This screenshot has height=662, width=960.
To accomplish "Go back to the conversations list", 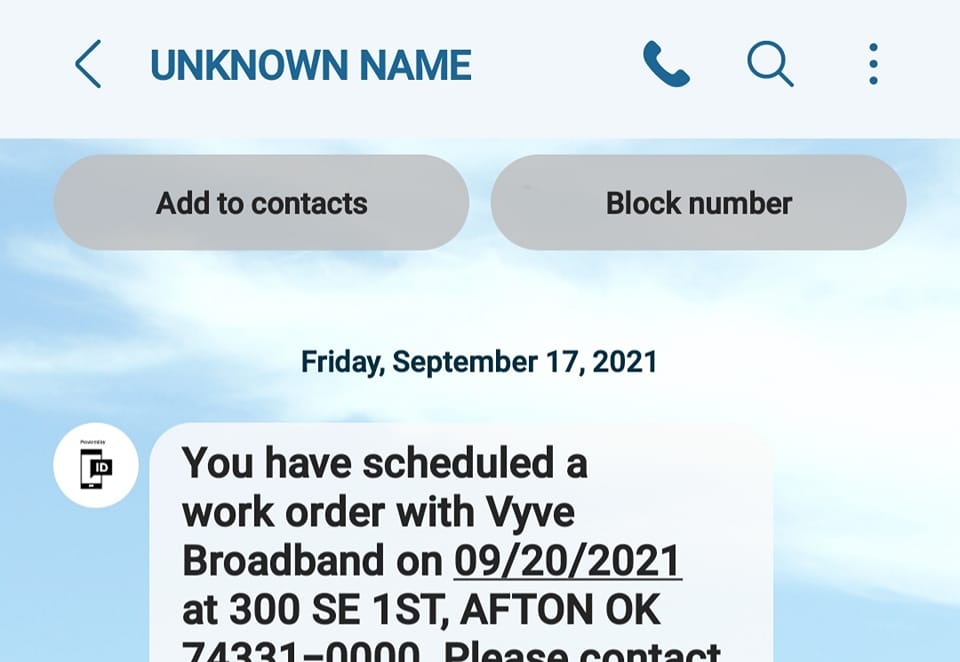I will click(x=89, y=66).
